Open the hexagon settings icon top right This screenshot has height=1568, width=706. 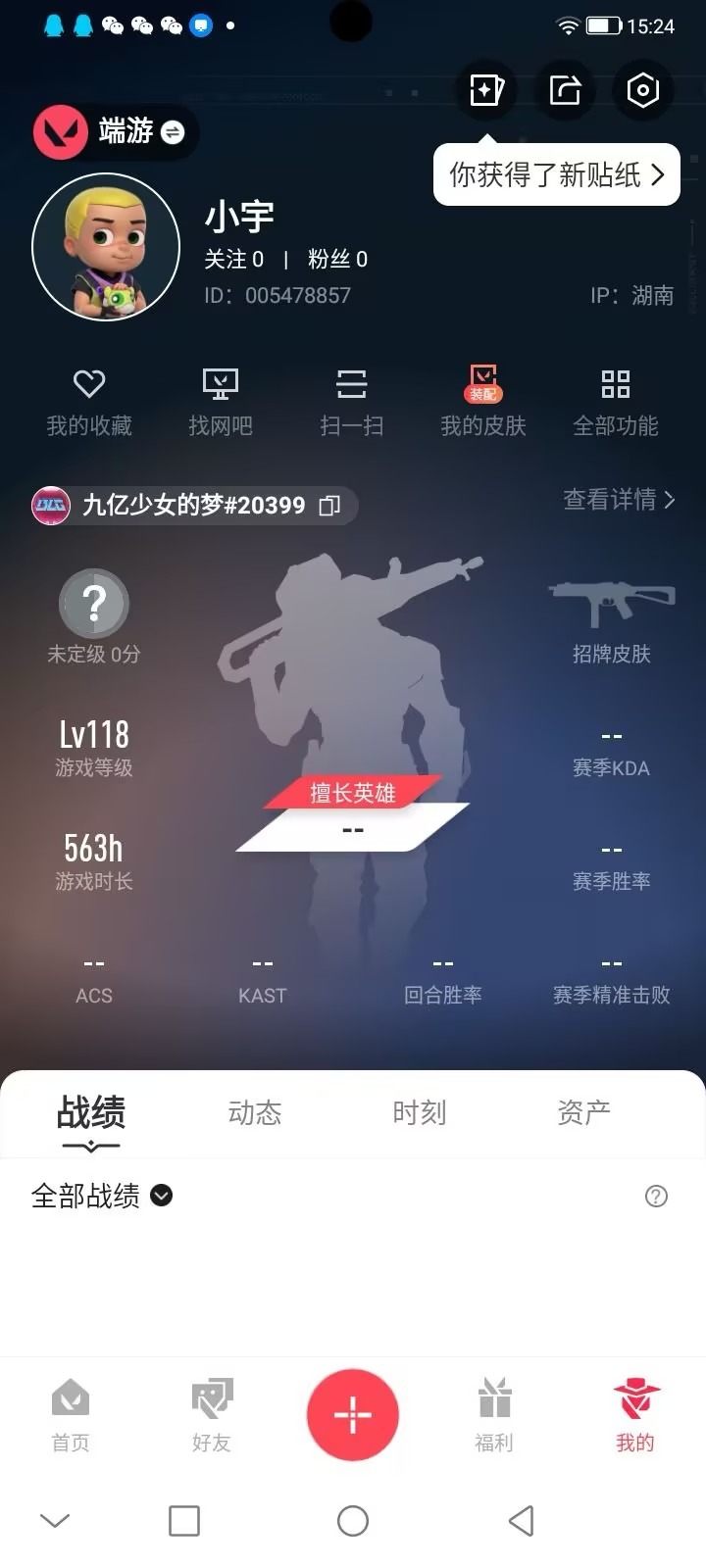[x=642, y=89]
